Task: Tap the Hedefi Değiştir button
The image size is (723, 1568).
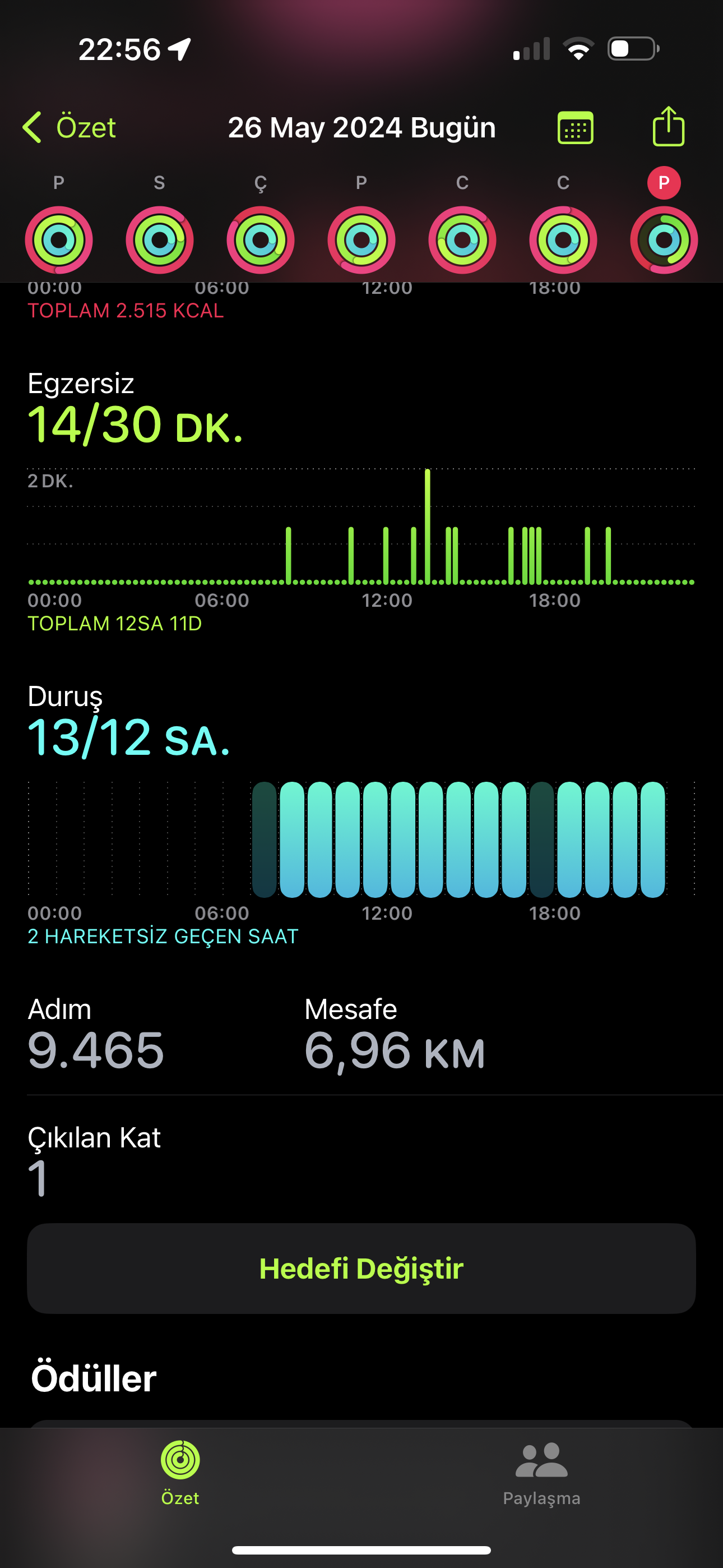Action: [x=361, y=1269]
